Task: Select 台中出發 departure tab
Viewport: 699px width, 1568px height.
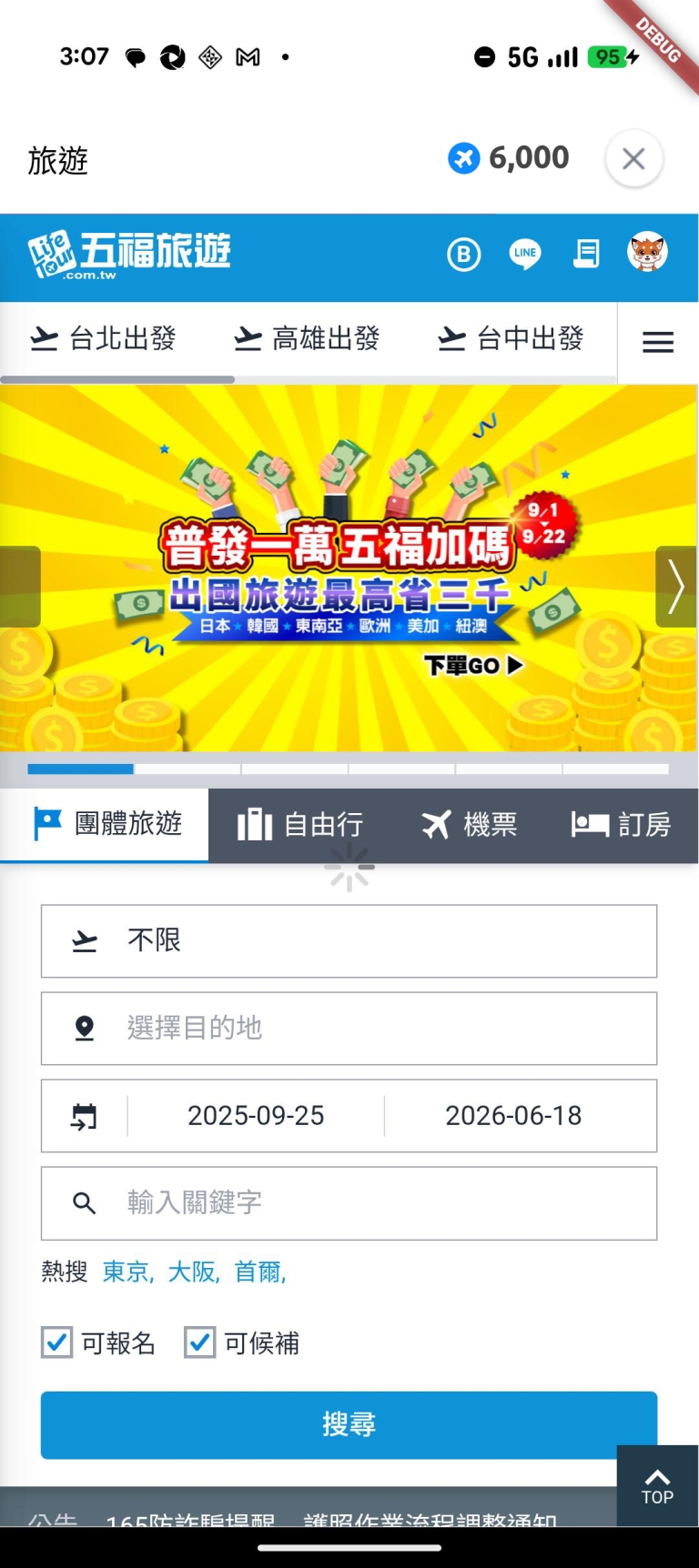Action: (511, 339)
